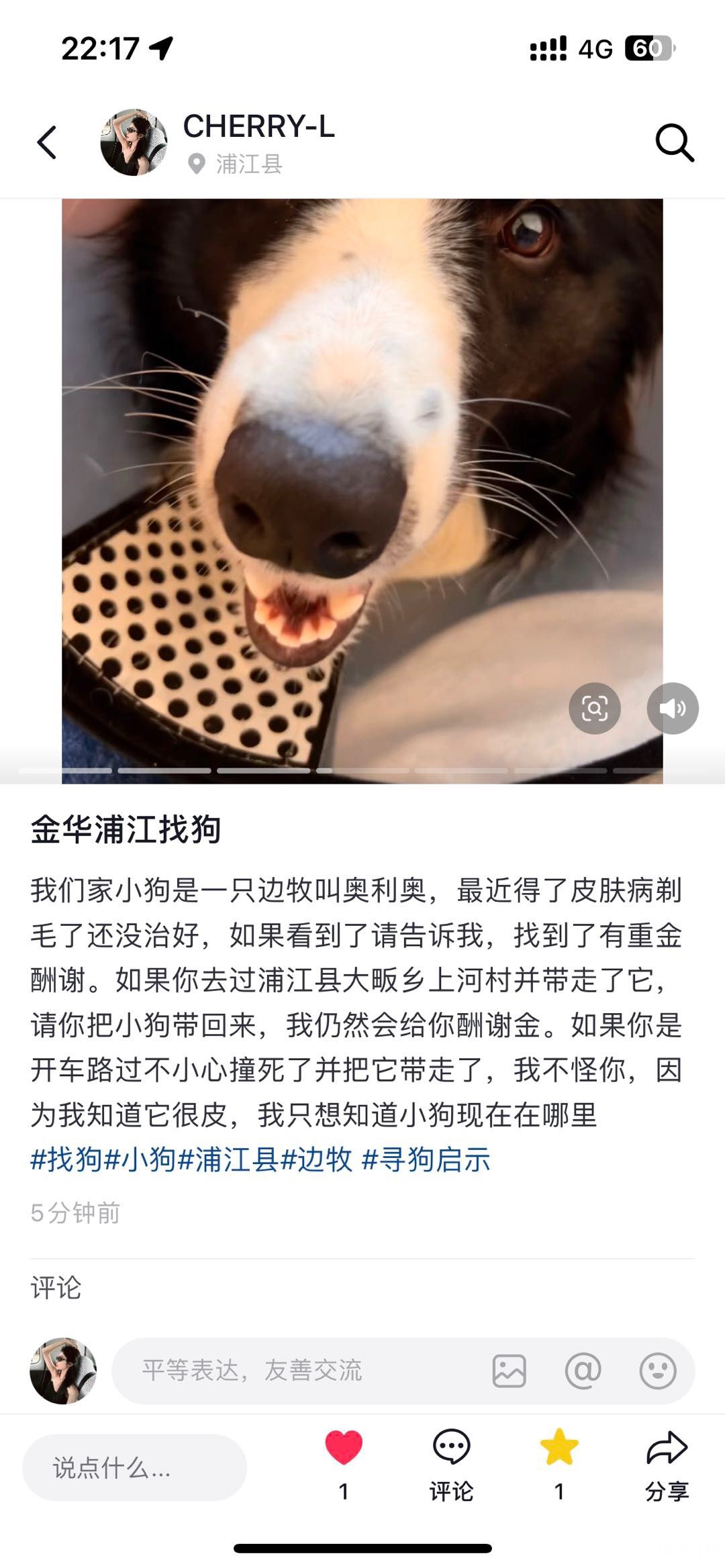Go back using the arrow icon
The width and height of the screenshot is (725, 1568).
click(47, 142)
